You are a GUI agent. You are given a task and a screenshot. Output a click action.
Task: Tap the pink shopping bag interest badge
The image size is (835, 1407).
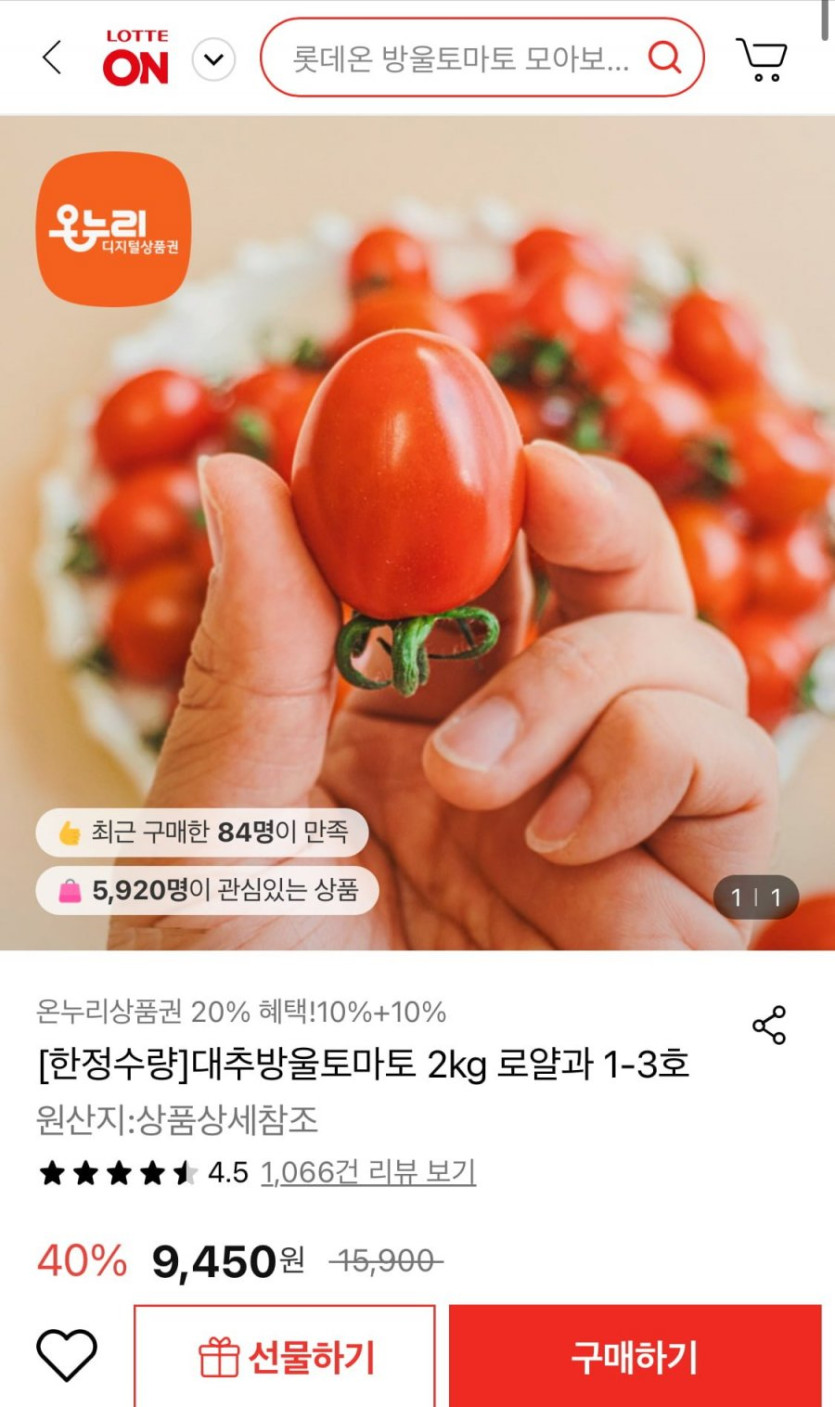pos(205,891)
